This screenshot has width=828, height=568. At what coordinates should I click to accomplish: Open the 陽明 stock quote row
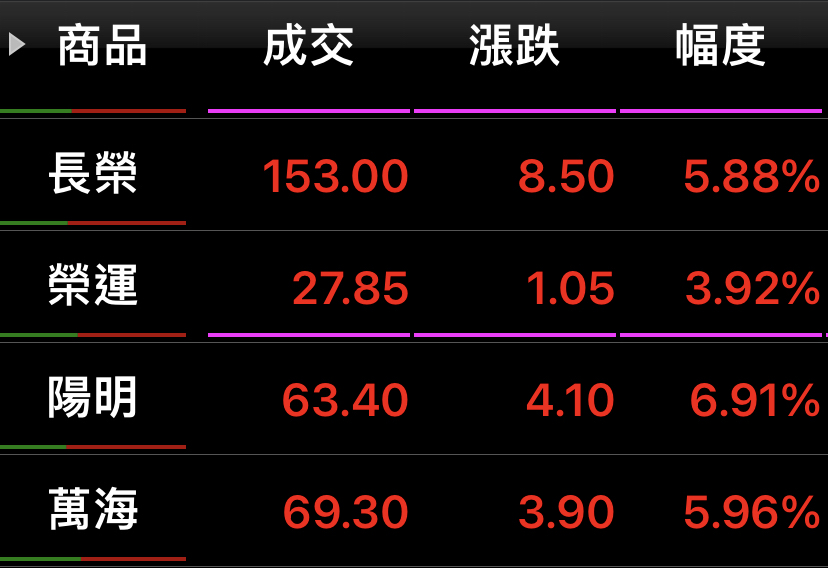pyautogui.click(x=93, y=400)
